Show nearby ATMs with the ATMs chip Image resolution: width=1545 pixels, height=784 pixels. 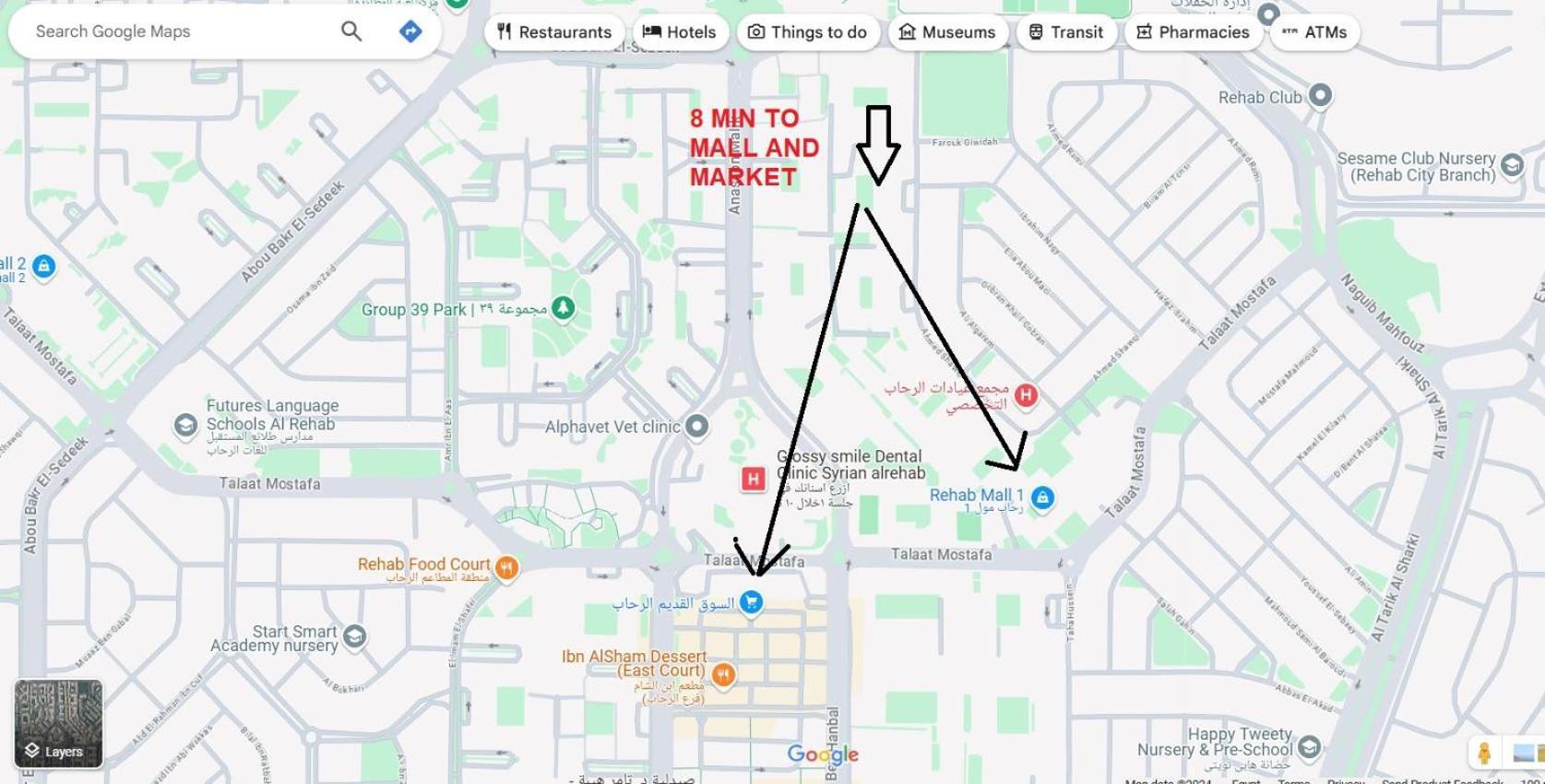pos(1314,32)
